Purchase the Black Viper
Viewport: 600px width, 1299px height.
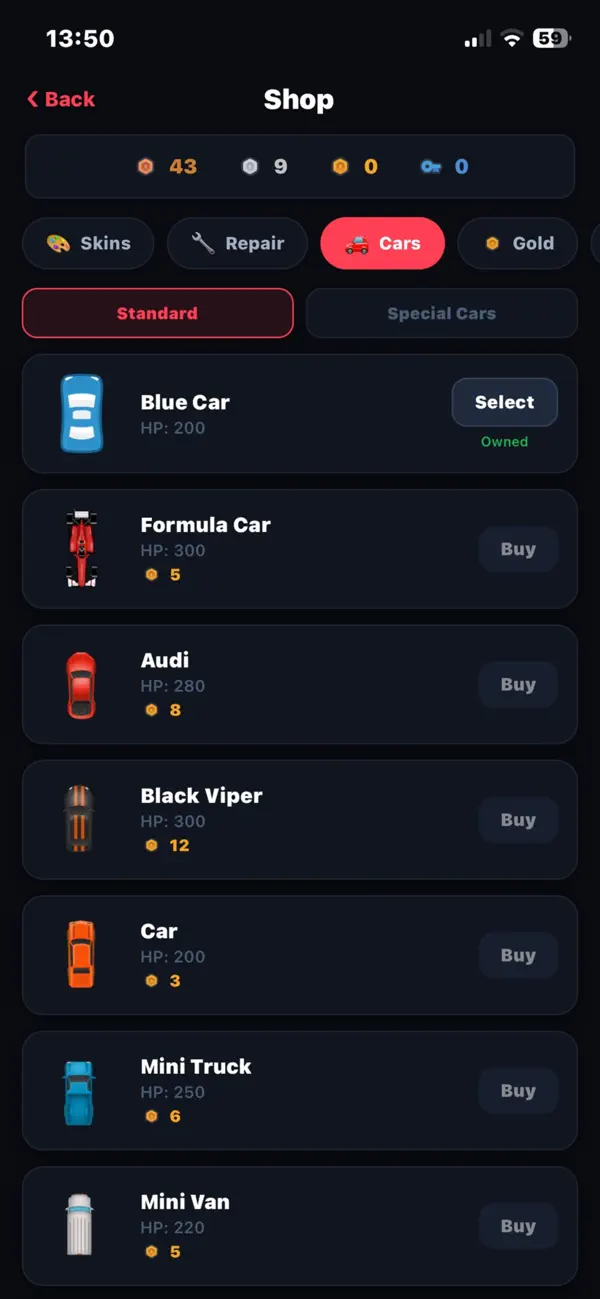tap(518, 820)
